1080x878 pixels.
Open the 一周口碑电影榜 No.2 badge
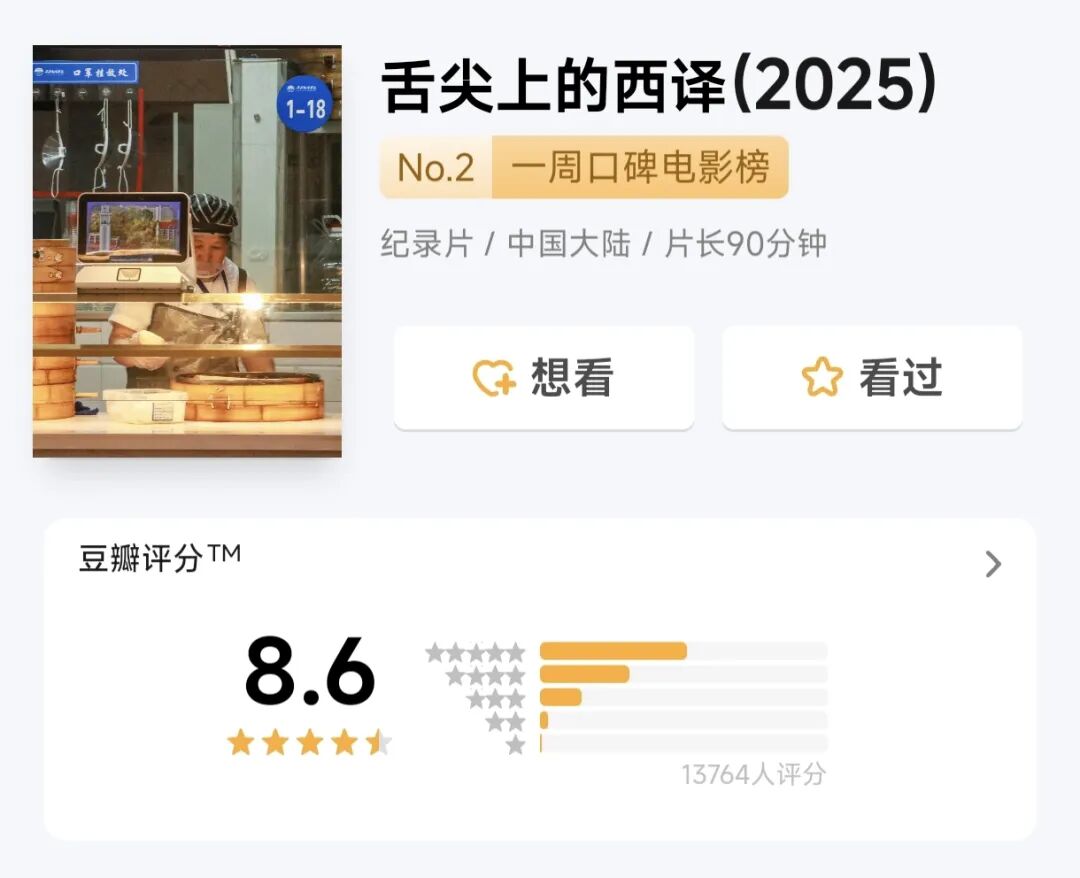click(x=584, y=168)
